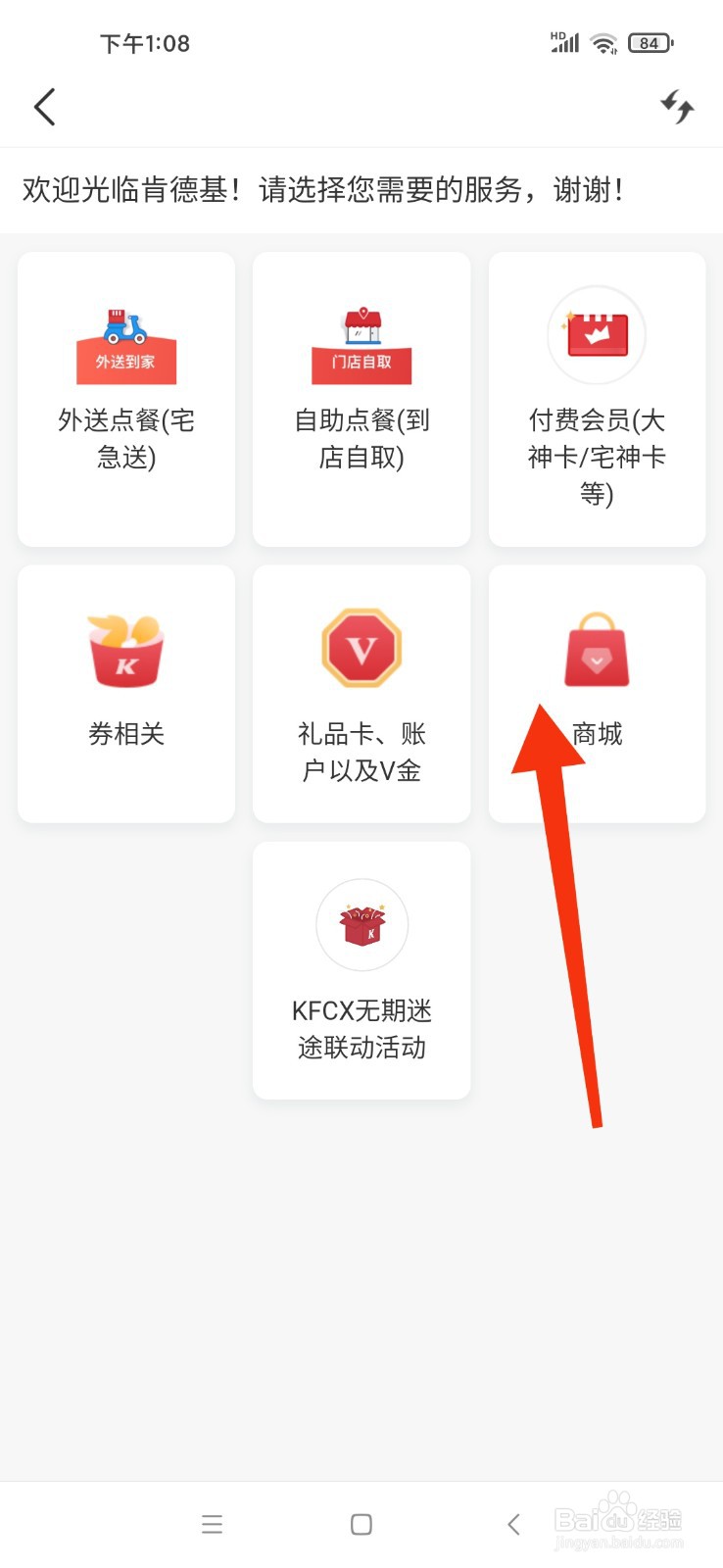Tap the Android recent apps button

212,1524
